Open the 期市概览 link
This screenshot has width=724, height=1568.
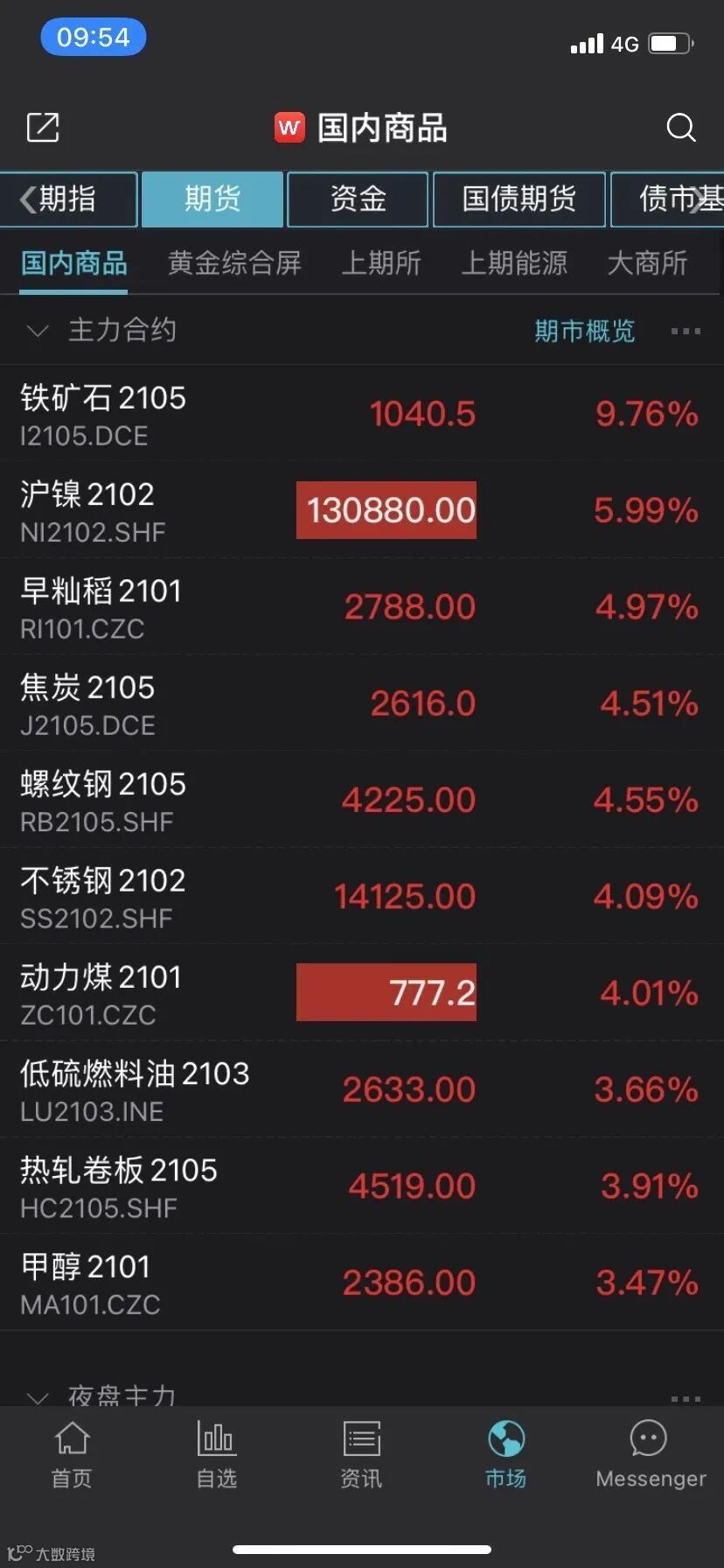tap(584, 331)
